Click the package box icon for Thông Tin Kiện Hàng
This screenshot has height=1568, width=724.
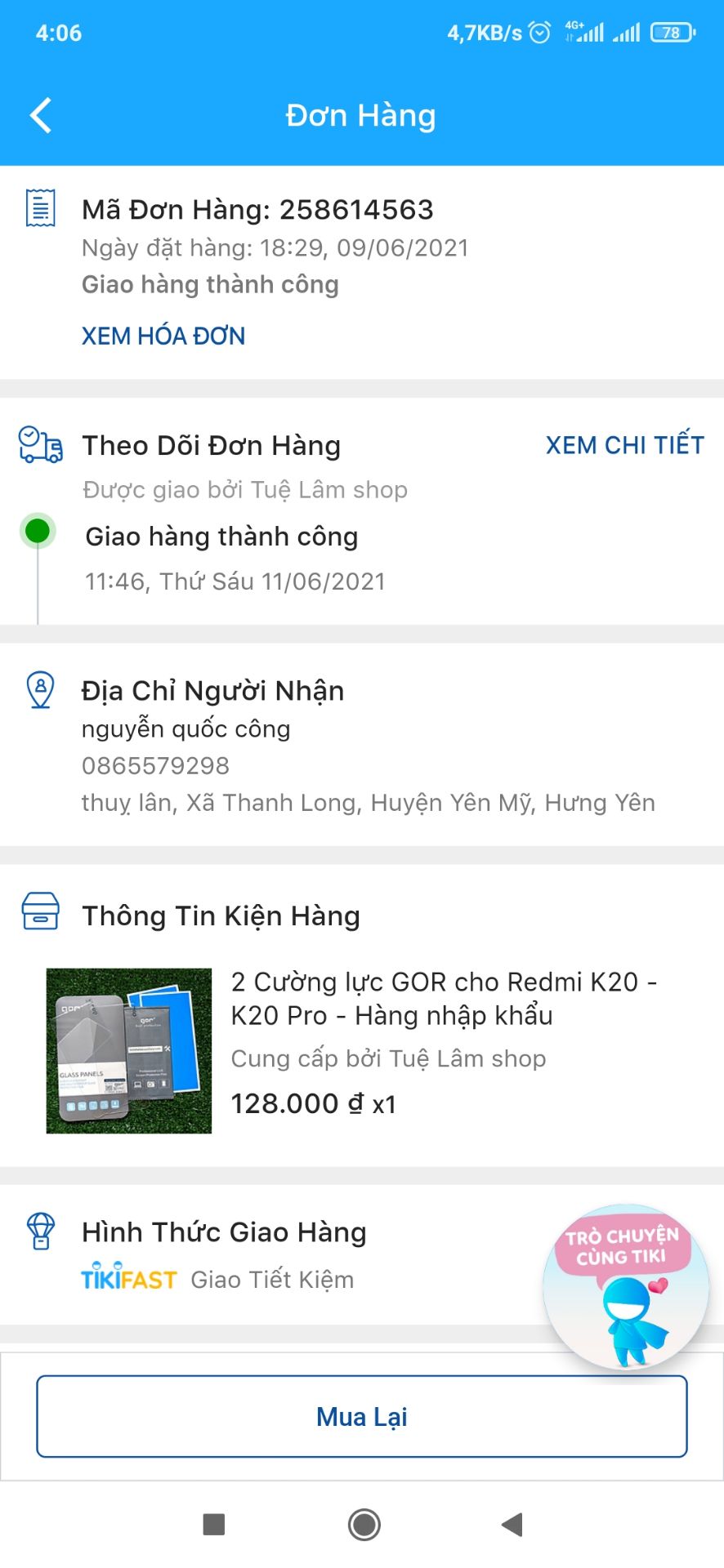click(40, 913)
